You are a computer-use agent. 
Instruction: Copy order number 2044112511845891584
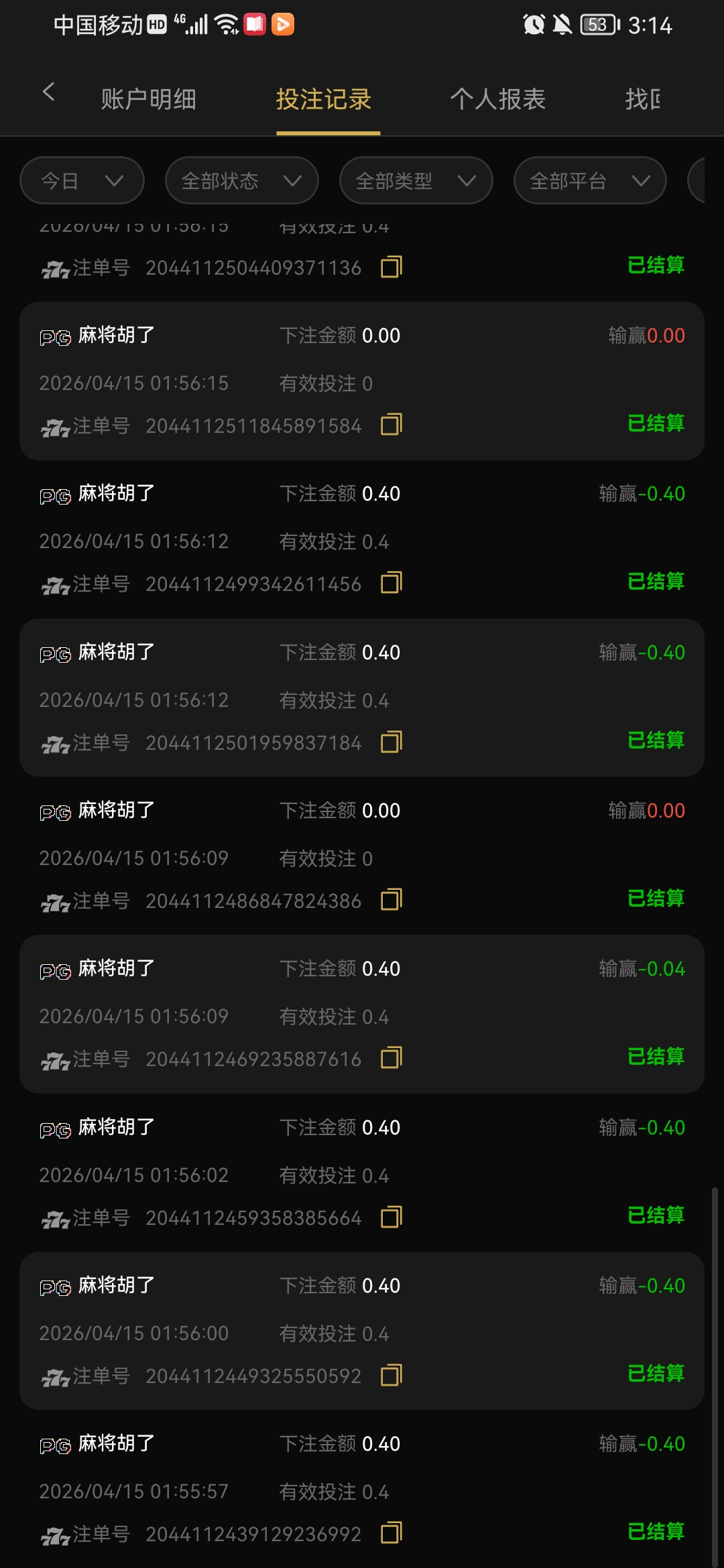[x=392, y=425]
